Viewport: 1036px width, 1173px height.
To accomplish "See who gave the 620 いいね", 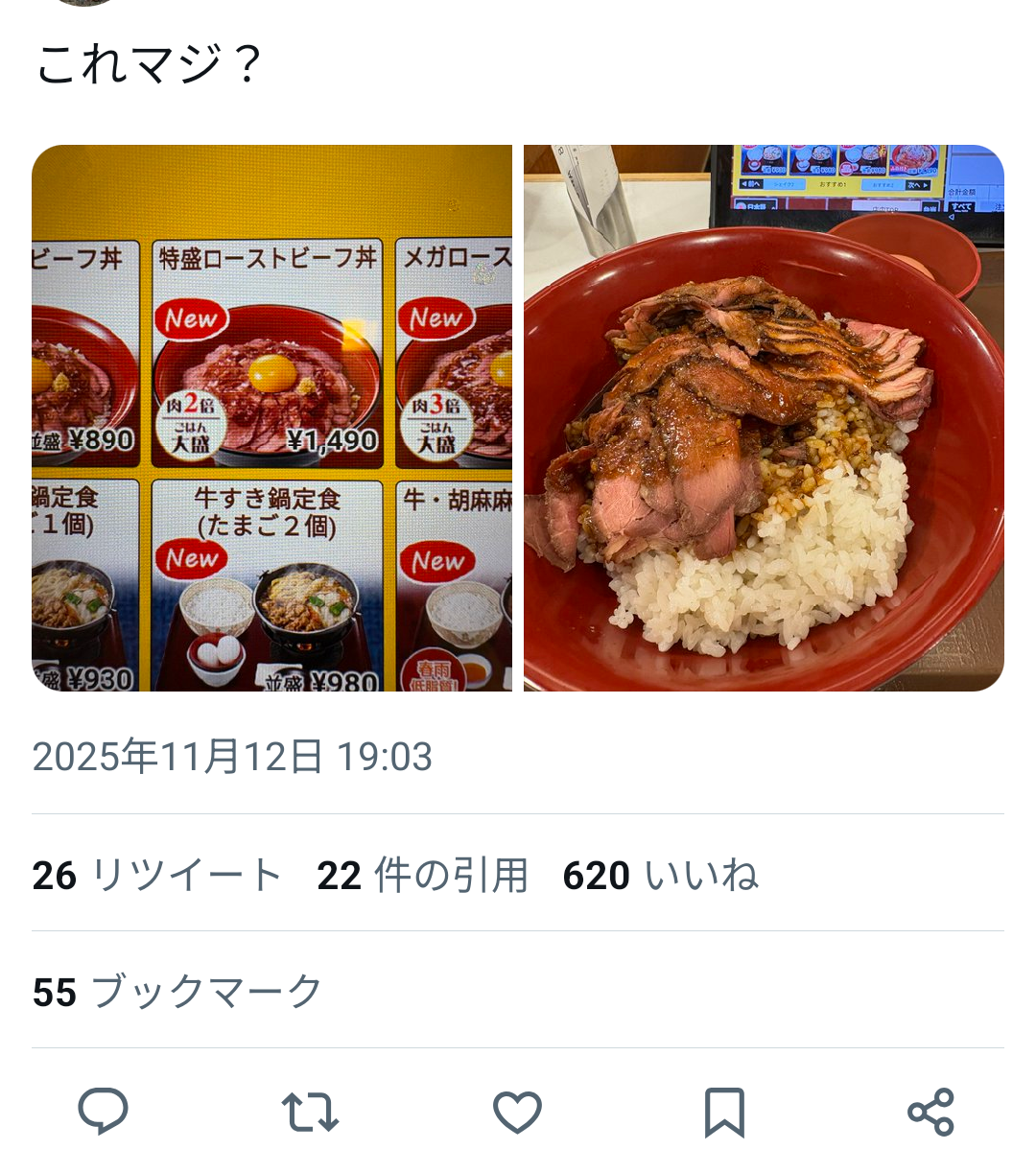I will tap(661, 876).
